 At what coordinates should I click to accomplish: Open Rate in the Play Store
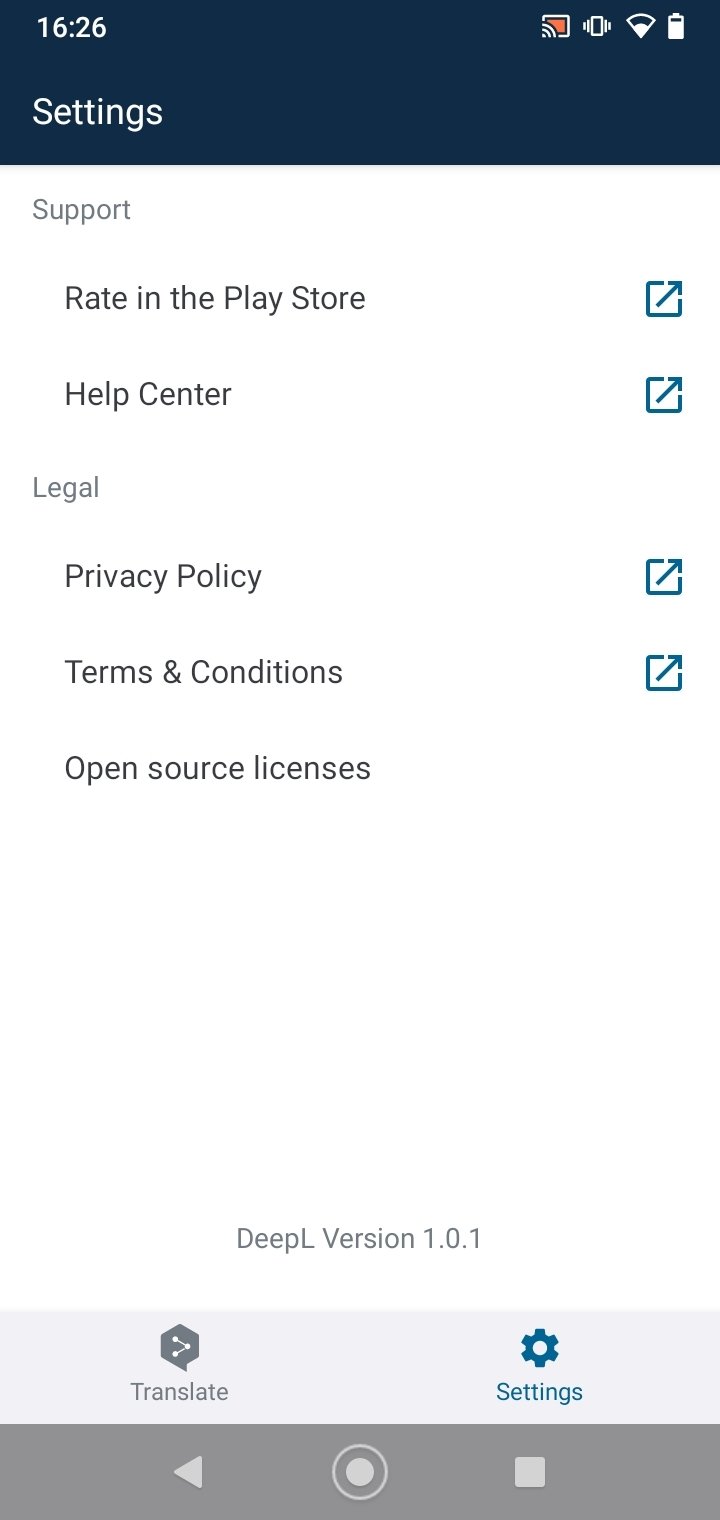coord(360,299)
